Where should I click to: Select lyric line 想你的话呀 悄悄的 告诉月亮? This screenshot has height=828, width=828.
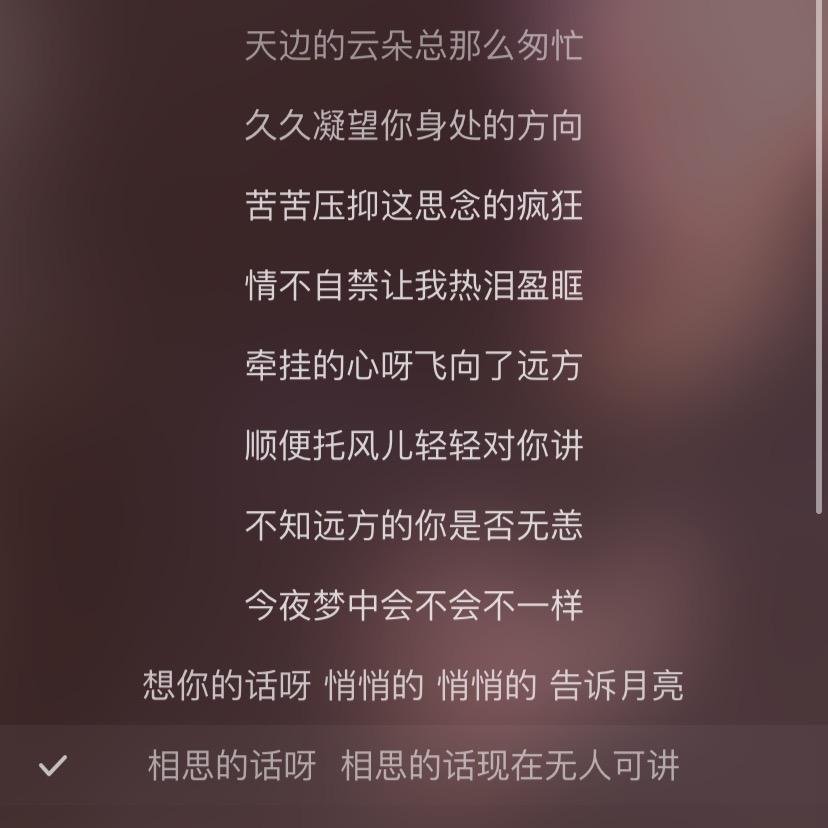[413, 686]
